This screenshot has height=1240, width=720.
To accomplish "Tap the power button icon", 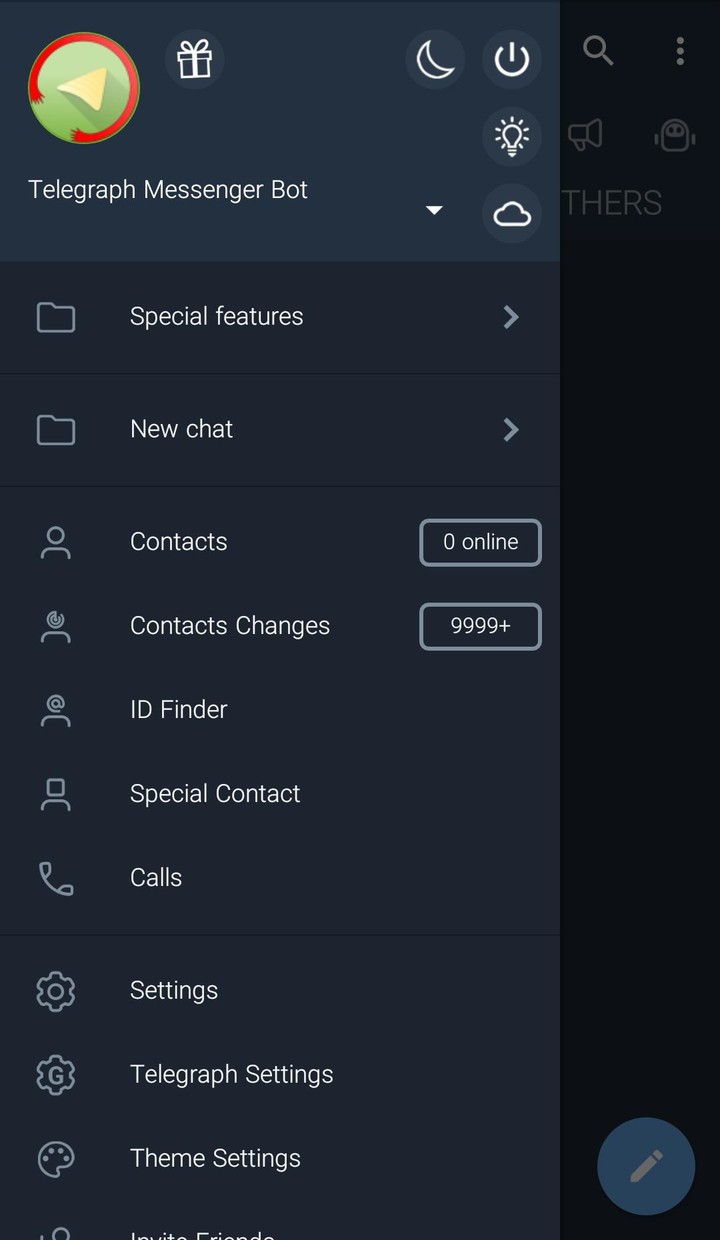I will [512, 60].
